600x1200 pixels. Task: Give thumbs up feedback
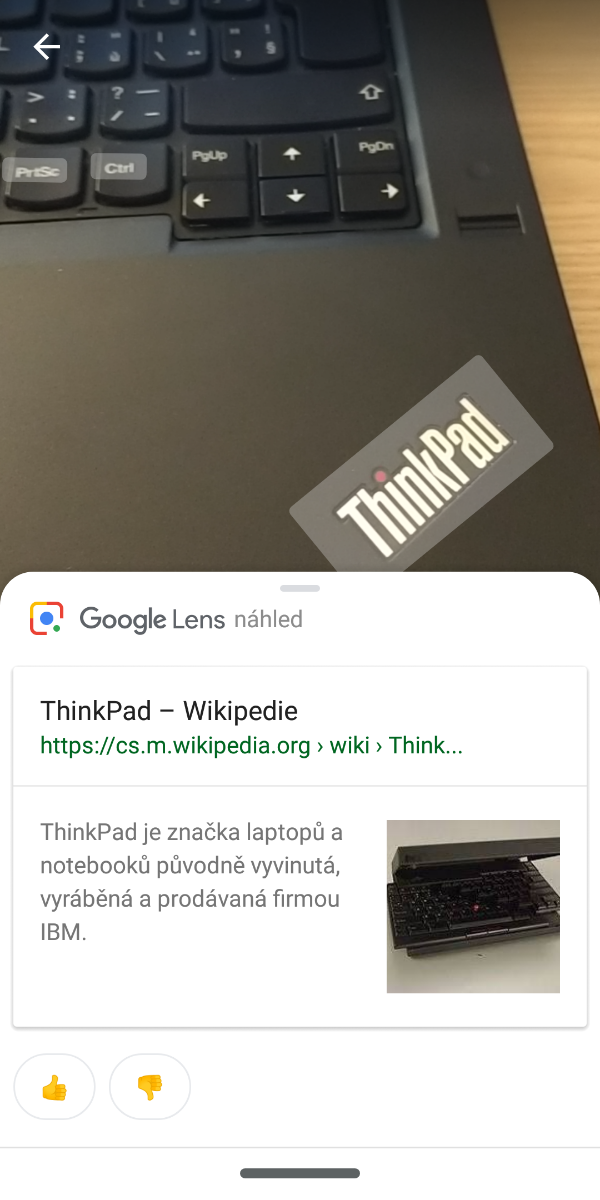click(x=54, y=1087)
